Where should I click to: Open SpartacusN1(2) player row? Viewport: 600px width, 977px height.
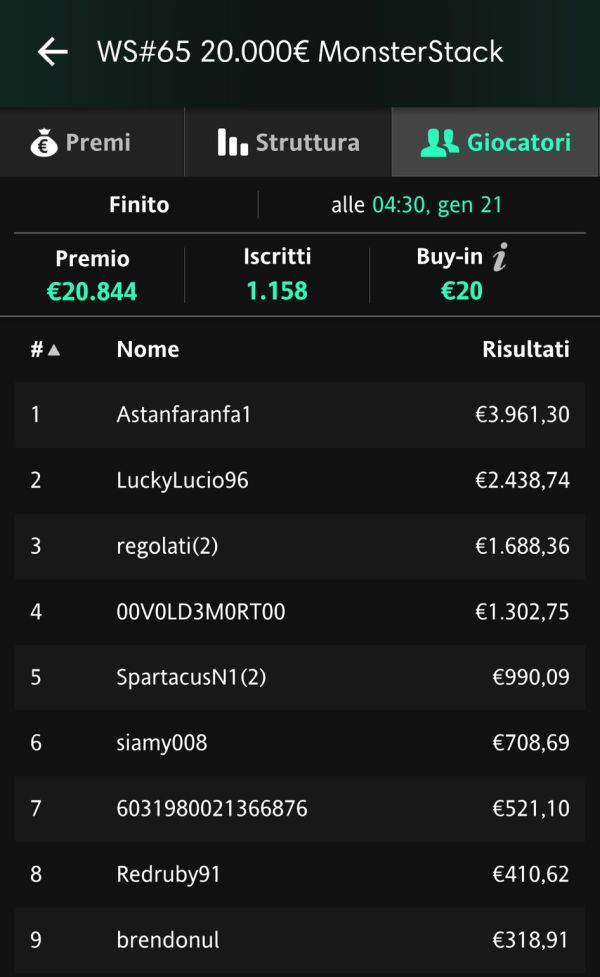pyautogui.click(x=300, y=677)
